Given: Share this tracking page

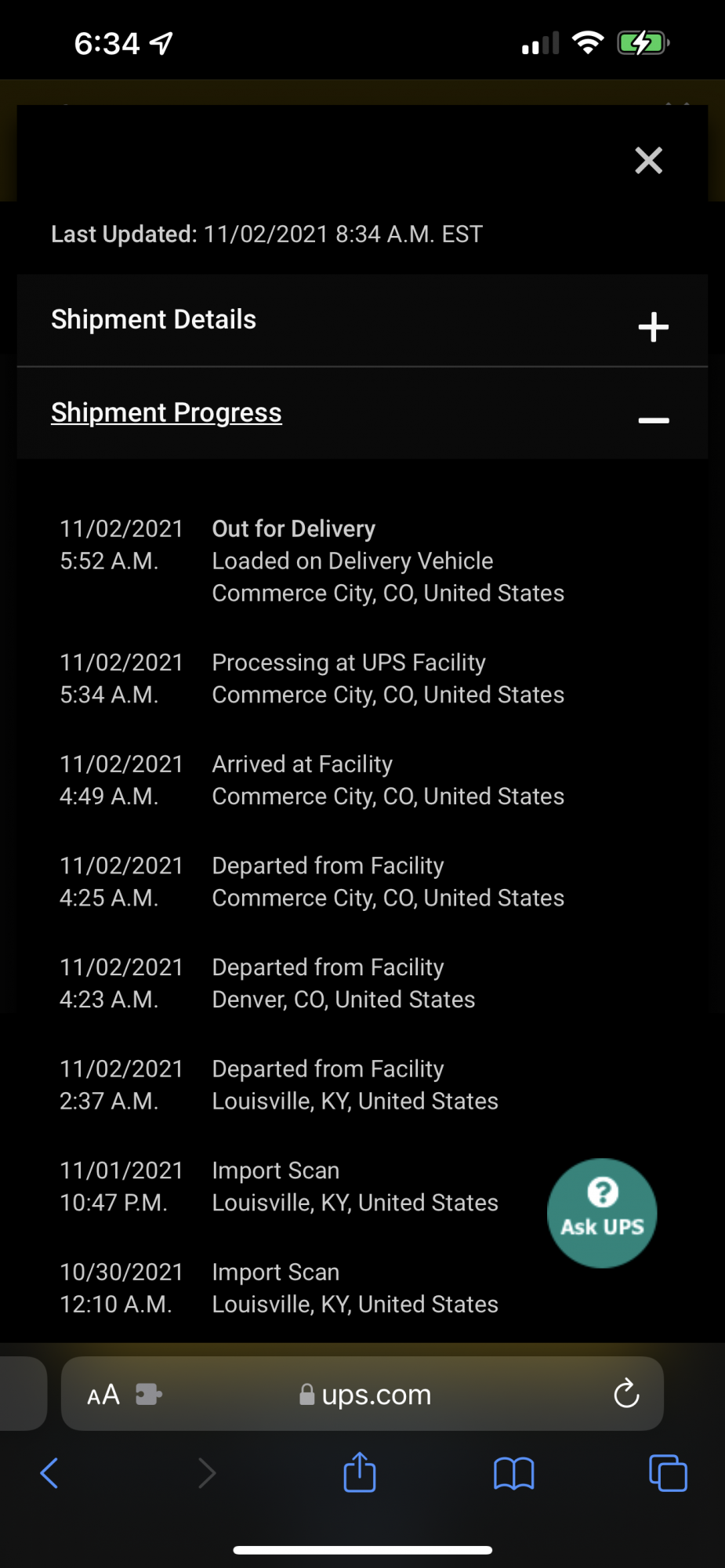Looking at the screenshot, I should [x=360, y=1472].
